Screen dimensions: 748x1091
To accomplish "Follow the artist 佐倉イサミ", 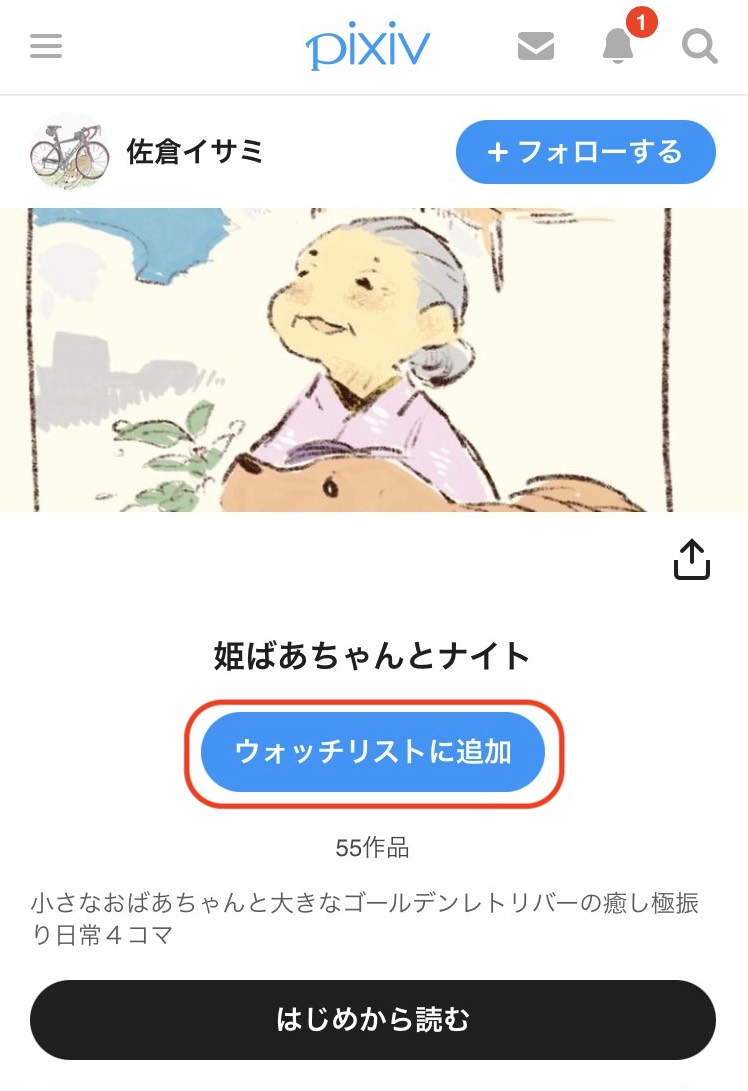I will pyautogui.click(x=586, y=152).
